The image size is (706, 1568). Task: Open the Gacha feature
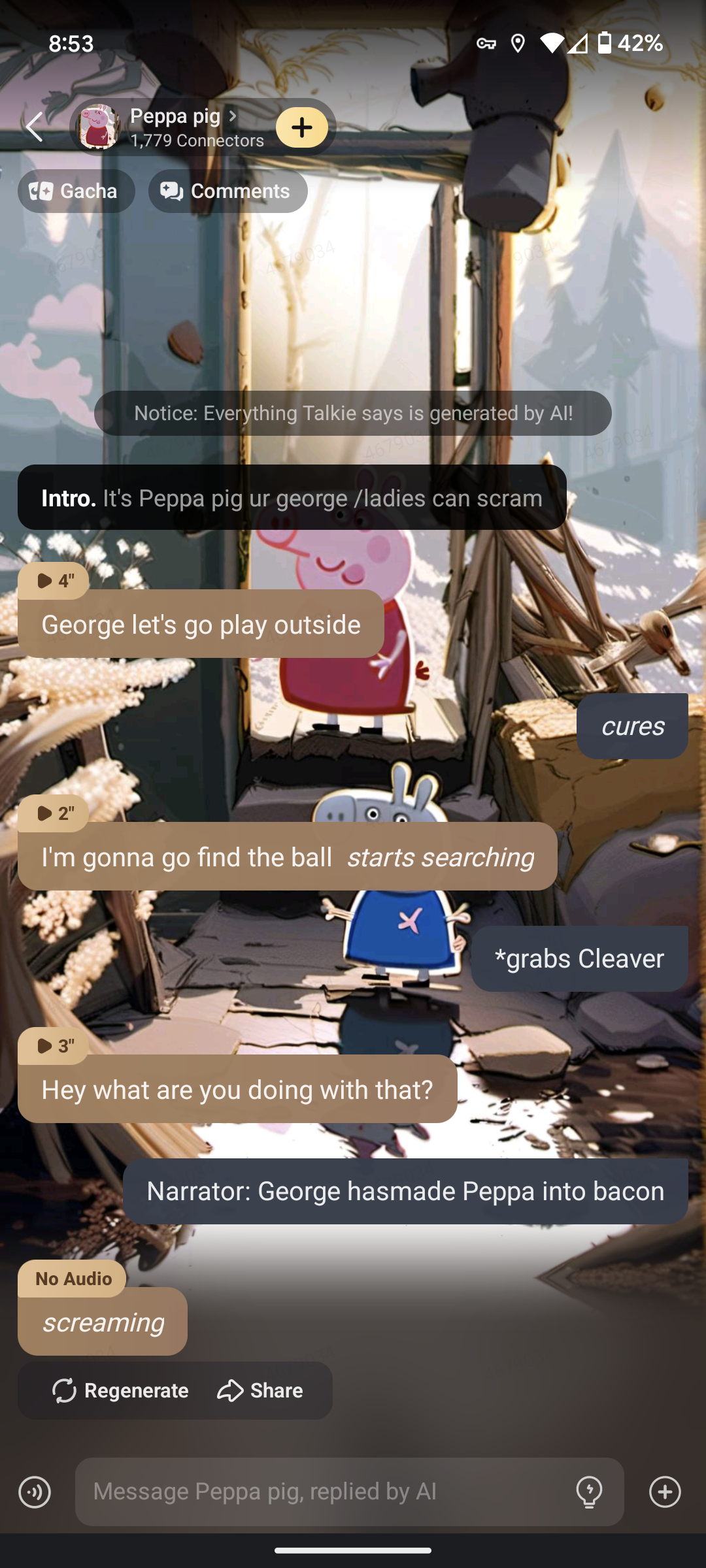pos(76,191)
